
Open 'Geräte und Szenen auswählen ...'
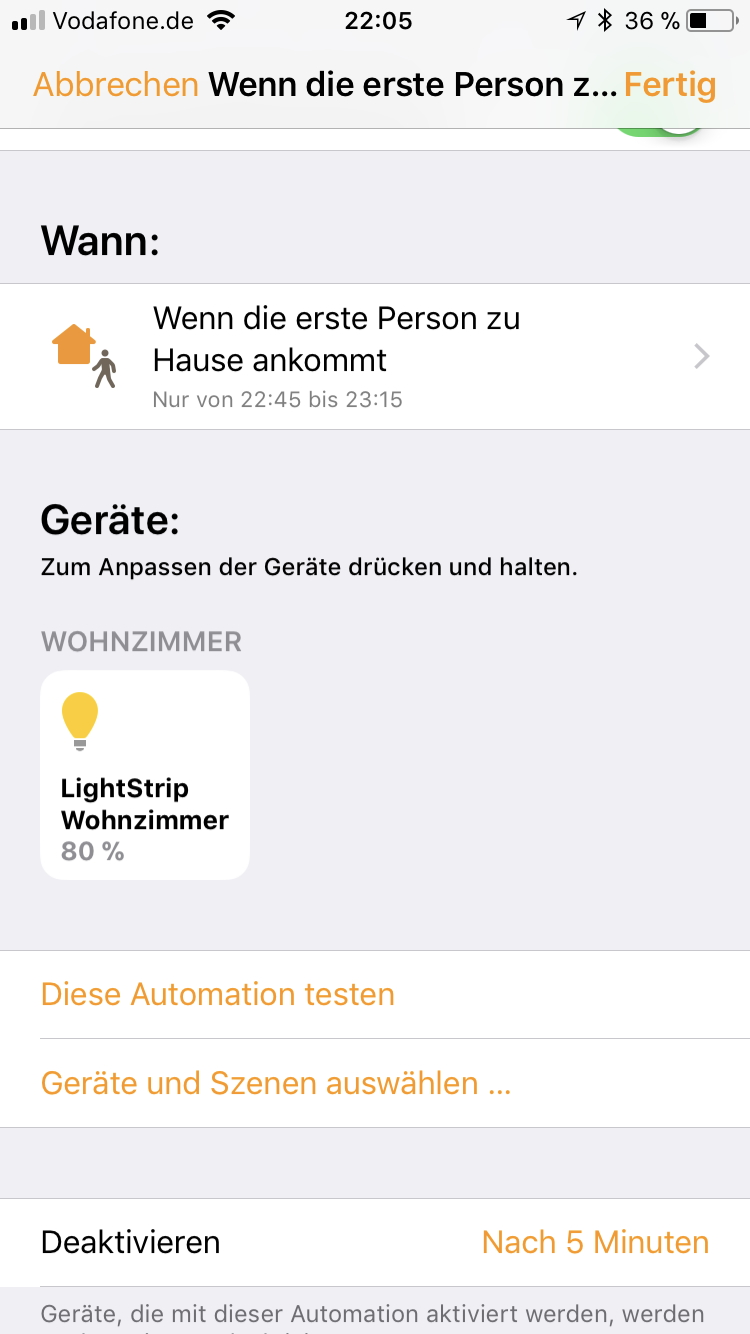pos(276,1083)
